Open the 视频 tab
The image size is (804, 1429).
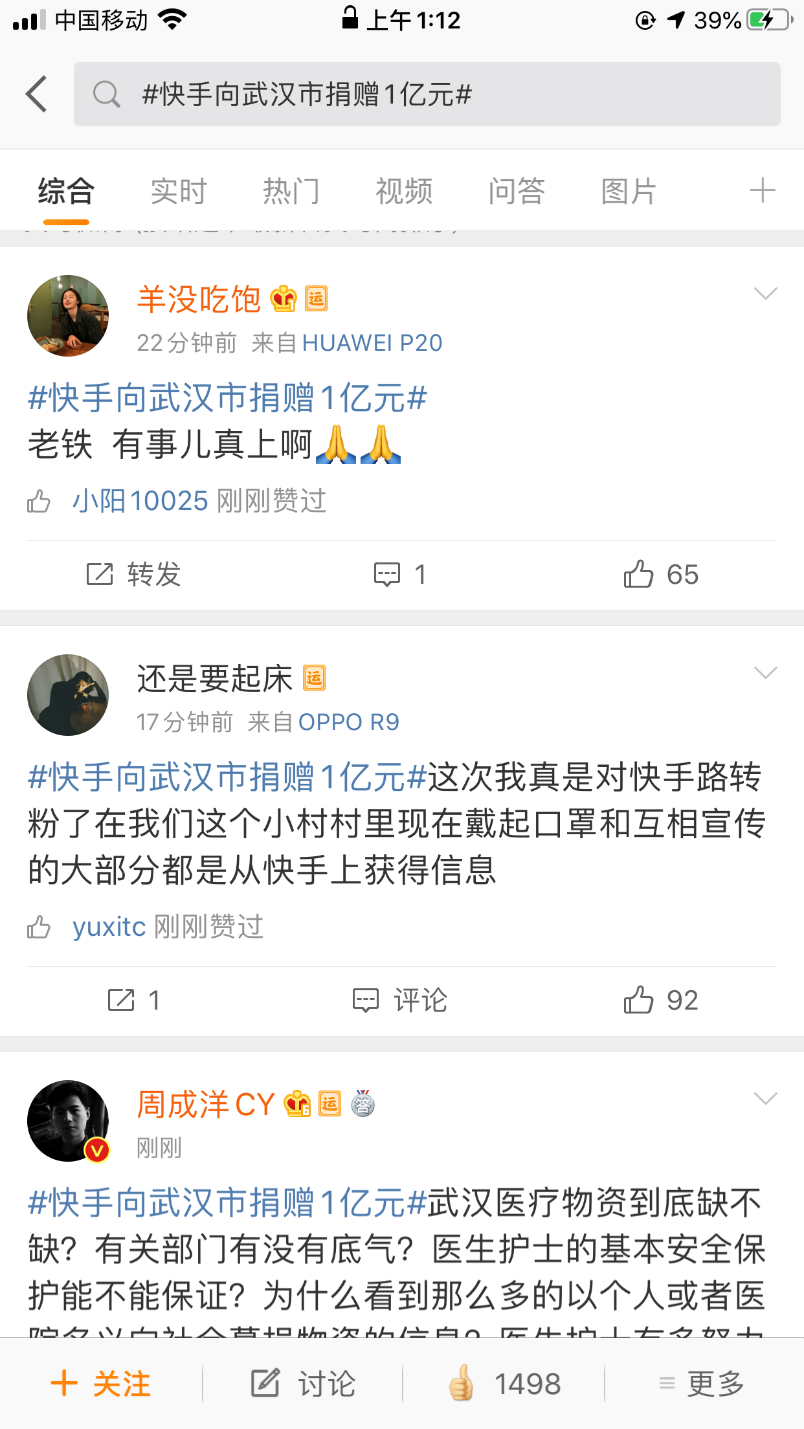click(404, 190)
